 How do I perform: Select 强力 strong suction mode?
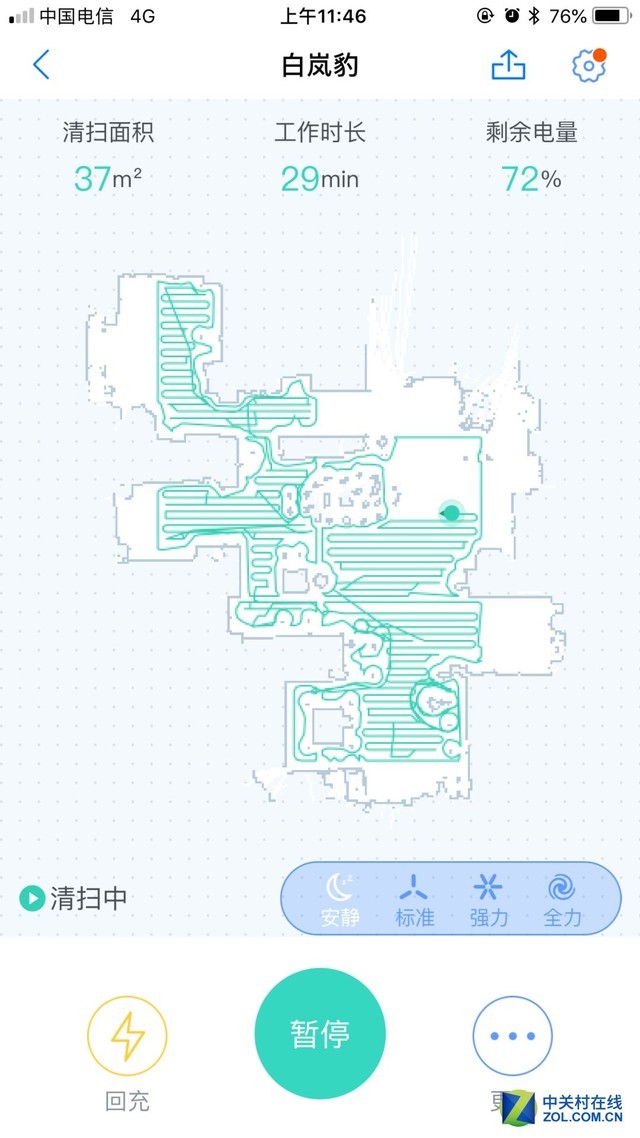489,898
